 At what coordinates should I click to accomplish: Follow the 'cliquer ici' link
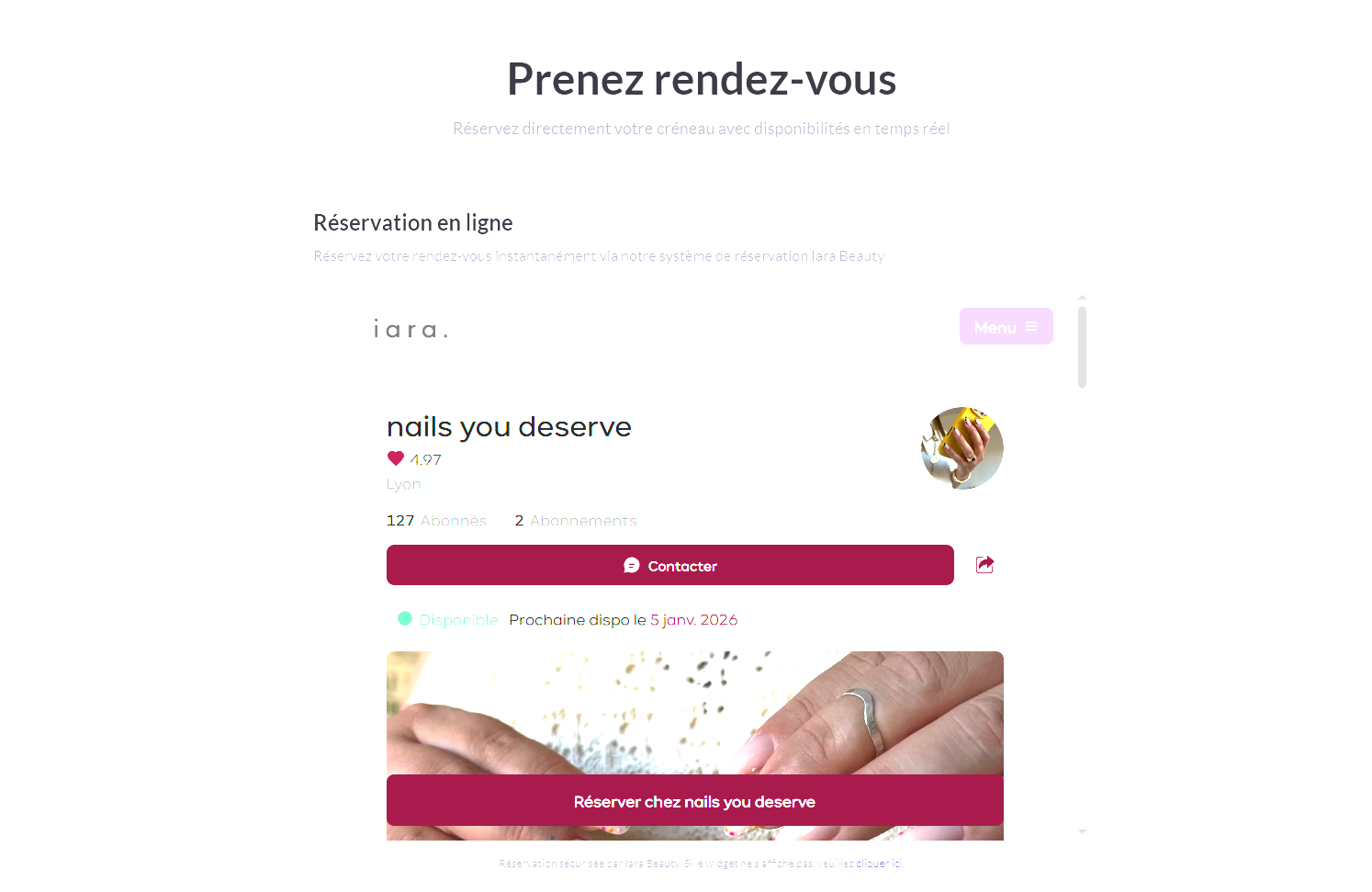click(879, 864)
